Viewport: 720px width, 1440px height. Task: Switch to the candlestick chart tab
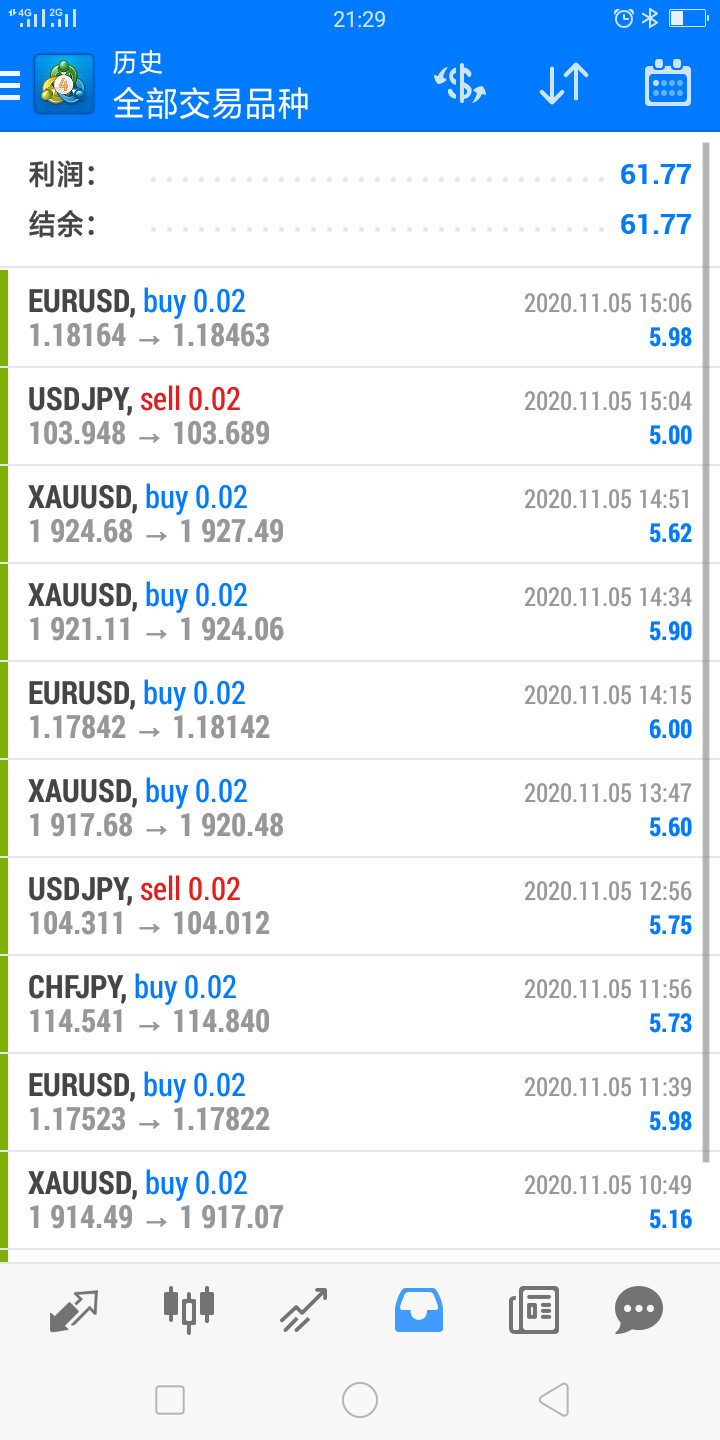coord(188,1310)
